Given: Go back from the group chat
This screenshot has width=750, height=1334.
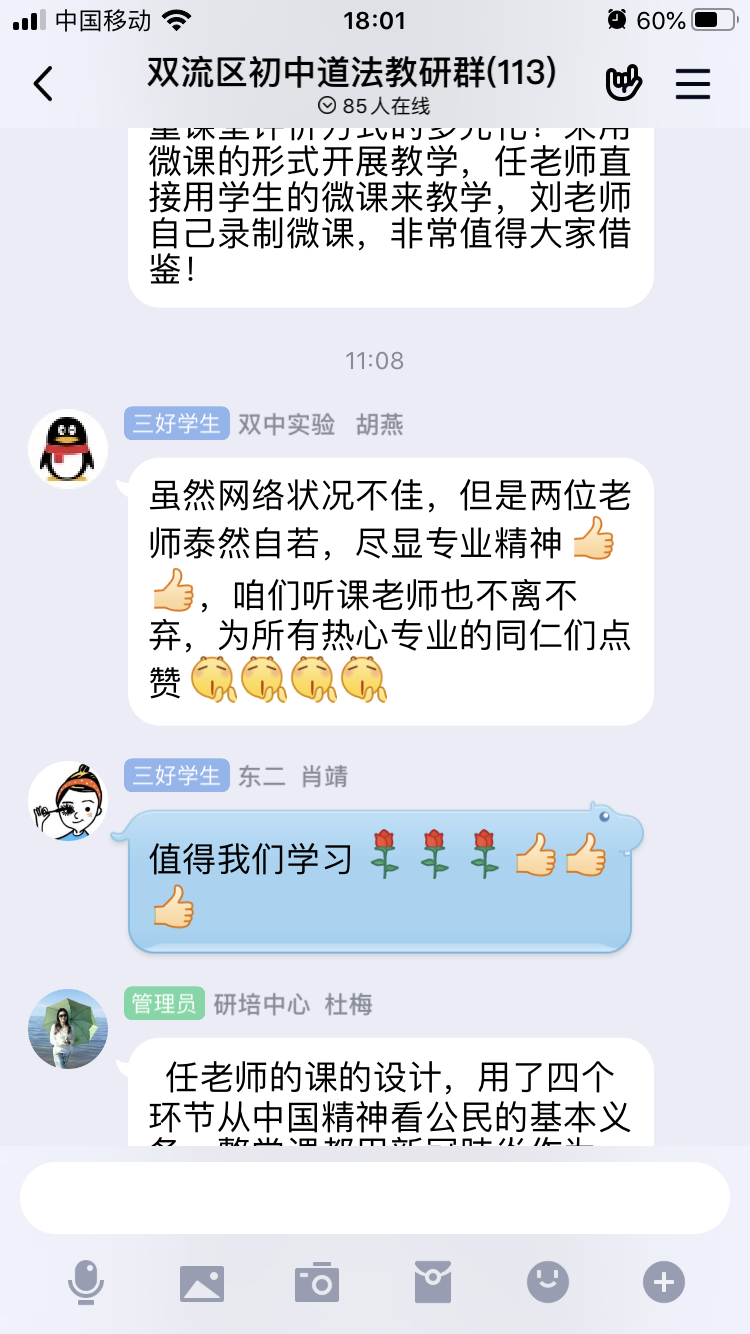Looking at the screenshot, I should pos(43,84).
